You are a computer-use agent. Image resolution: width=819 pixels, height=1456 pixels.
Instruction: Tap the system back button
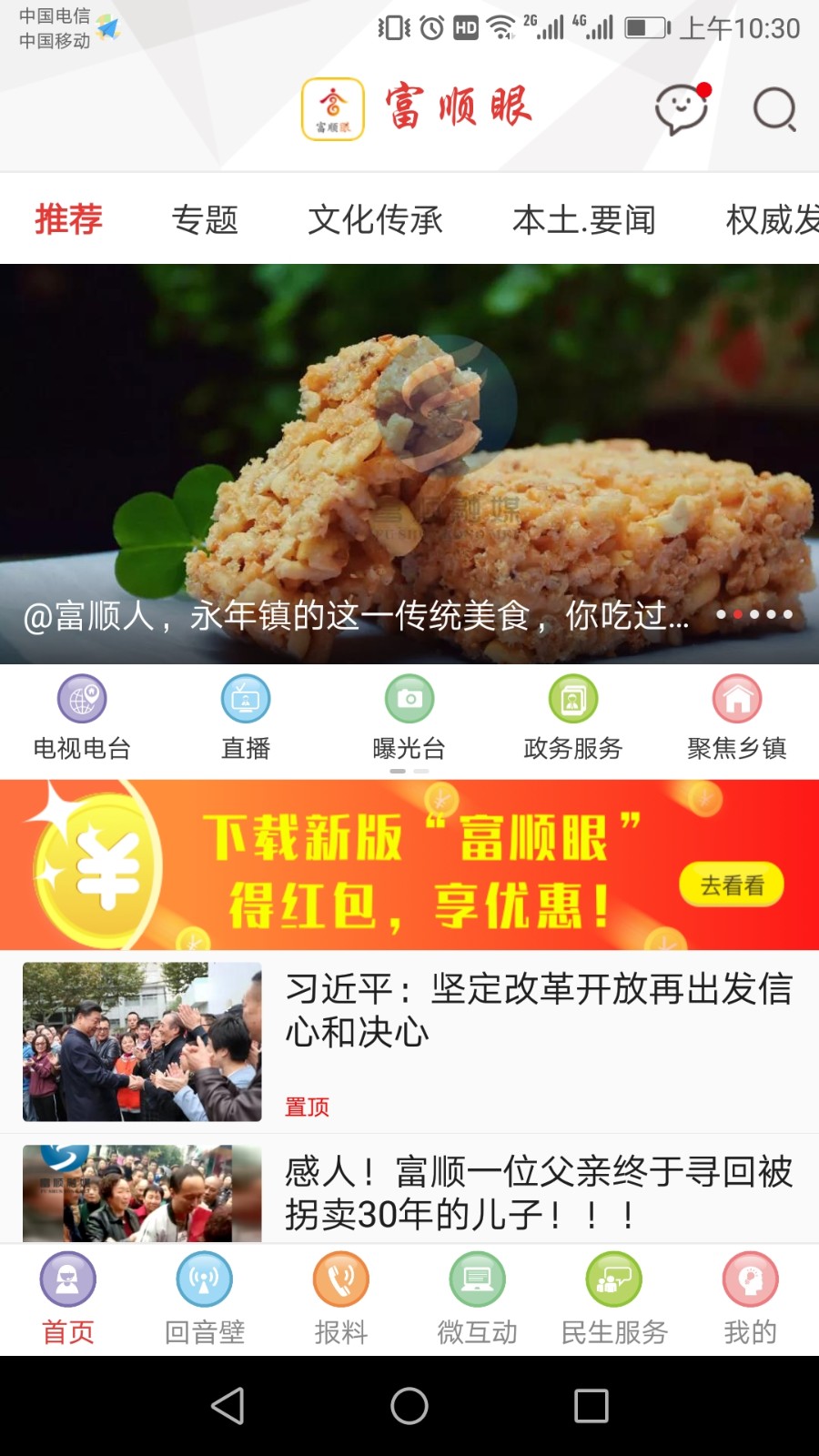point(227,1406)
